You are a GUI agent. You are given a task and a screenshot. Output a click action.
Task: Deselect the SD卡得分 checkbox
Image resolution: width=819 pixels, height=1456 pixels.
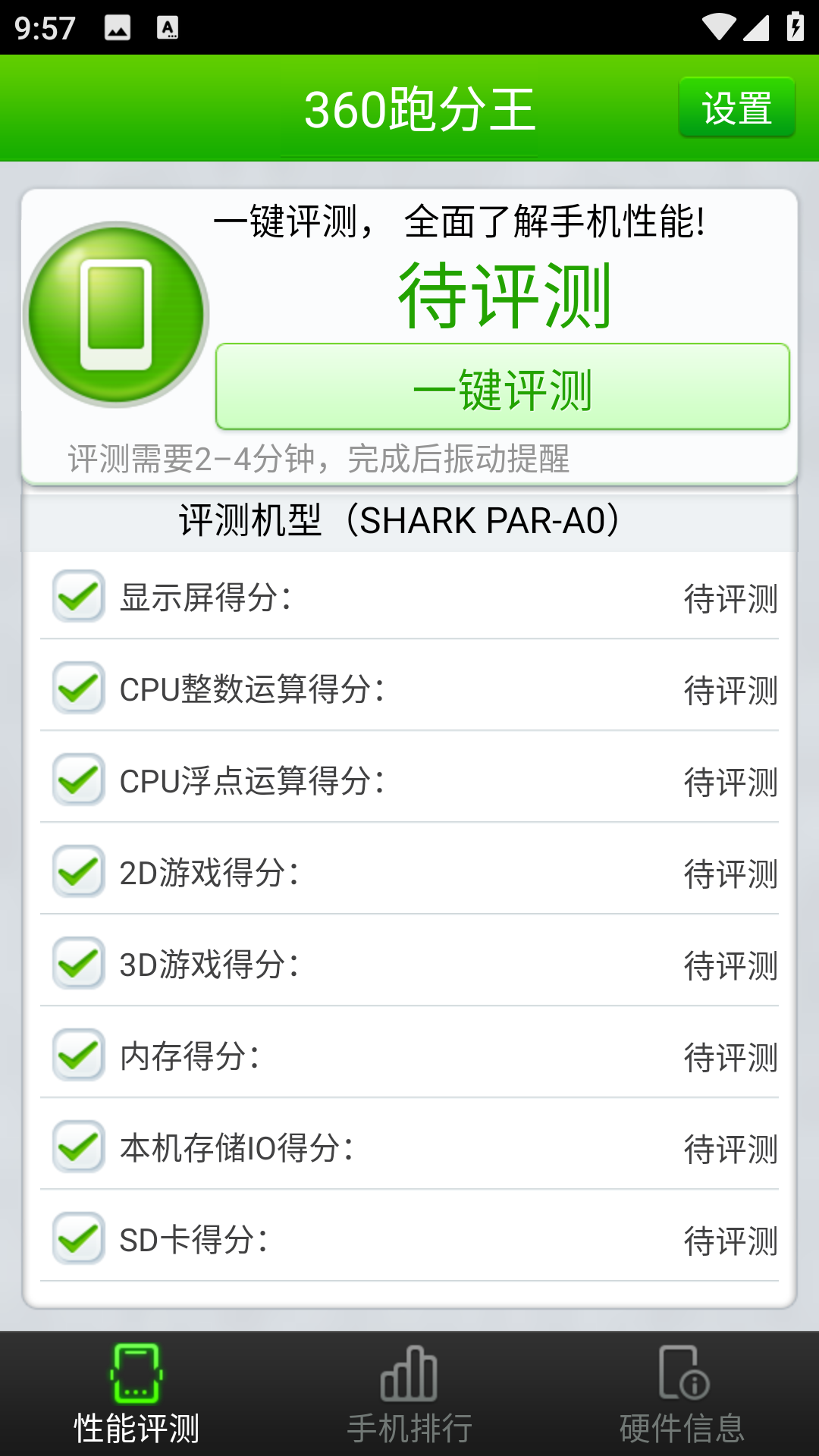tap(79, 1239)
